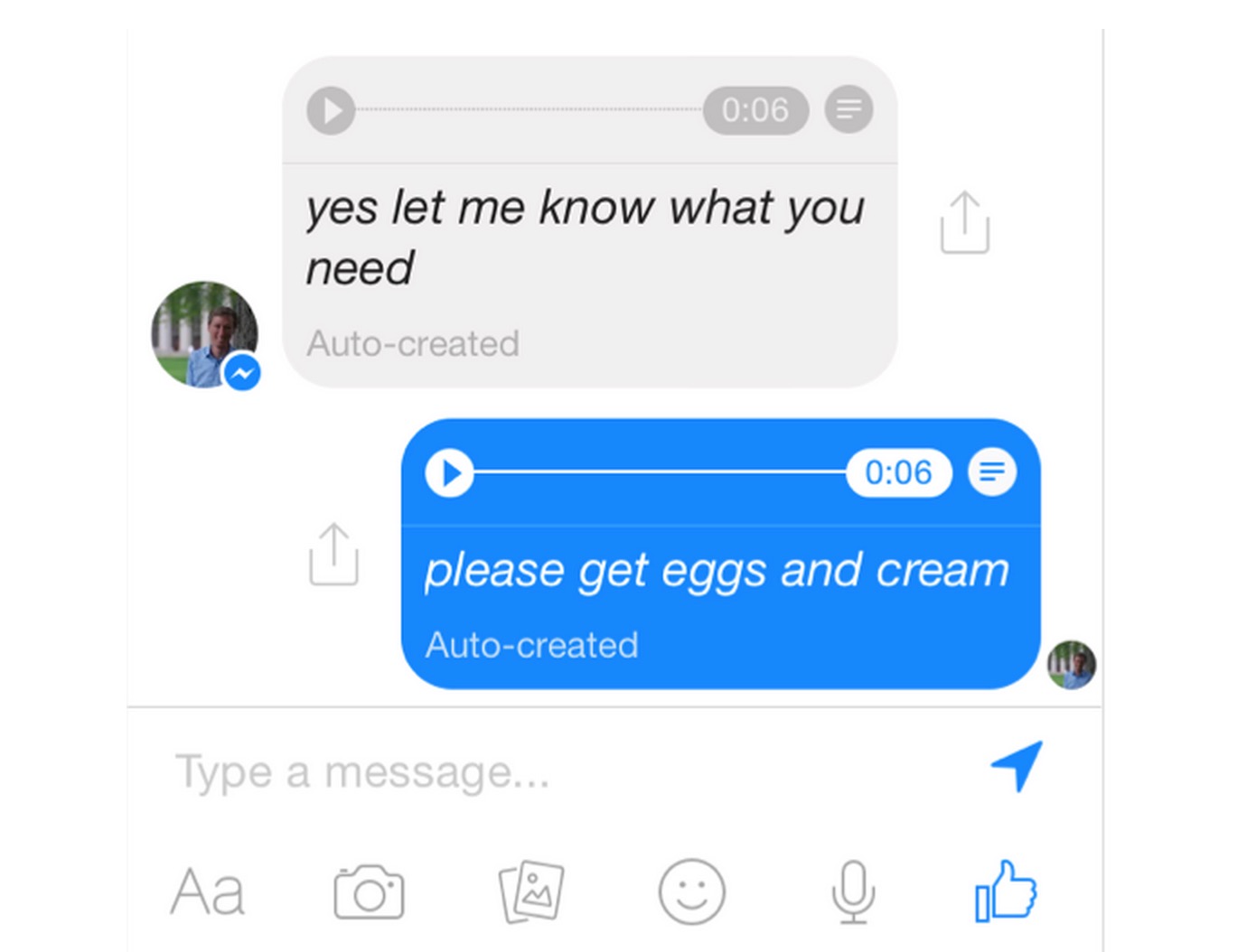This screenshot has width=1247, height=952.
Task: Tap the "Type a message..." field
Action: [542, 772]
